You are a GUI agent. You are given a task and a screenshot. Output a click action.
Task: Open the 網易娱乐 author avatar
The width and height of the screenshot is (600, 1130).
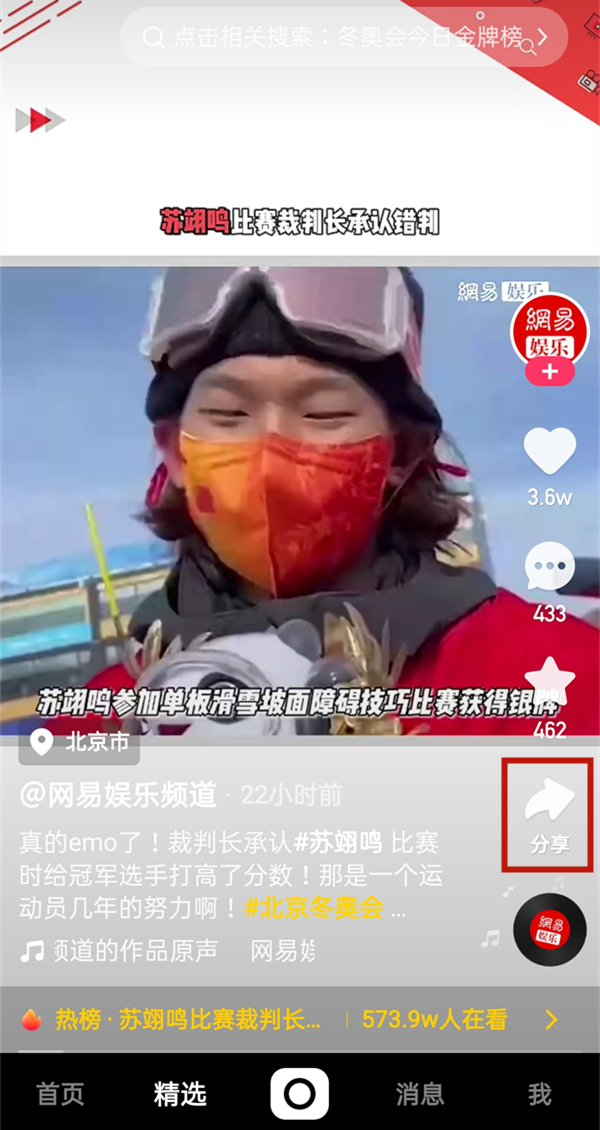click(549, 329)
